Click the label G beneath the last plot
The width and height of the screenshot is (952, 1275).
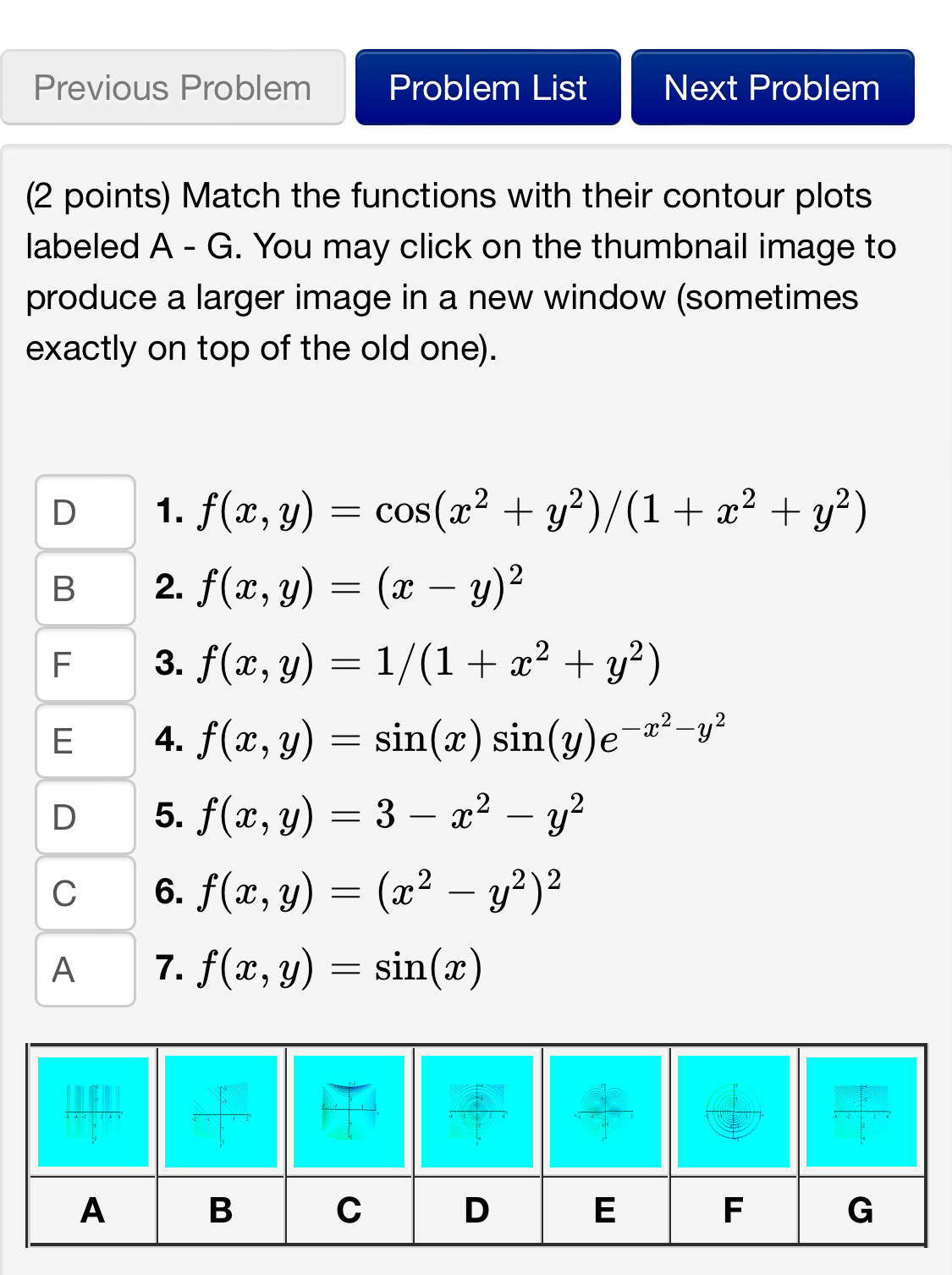point(861,1211)
